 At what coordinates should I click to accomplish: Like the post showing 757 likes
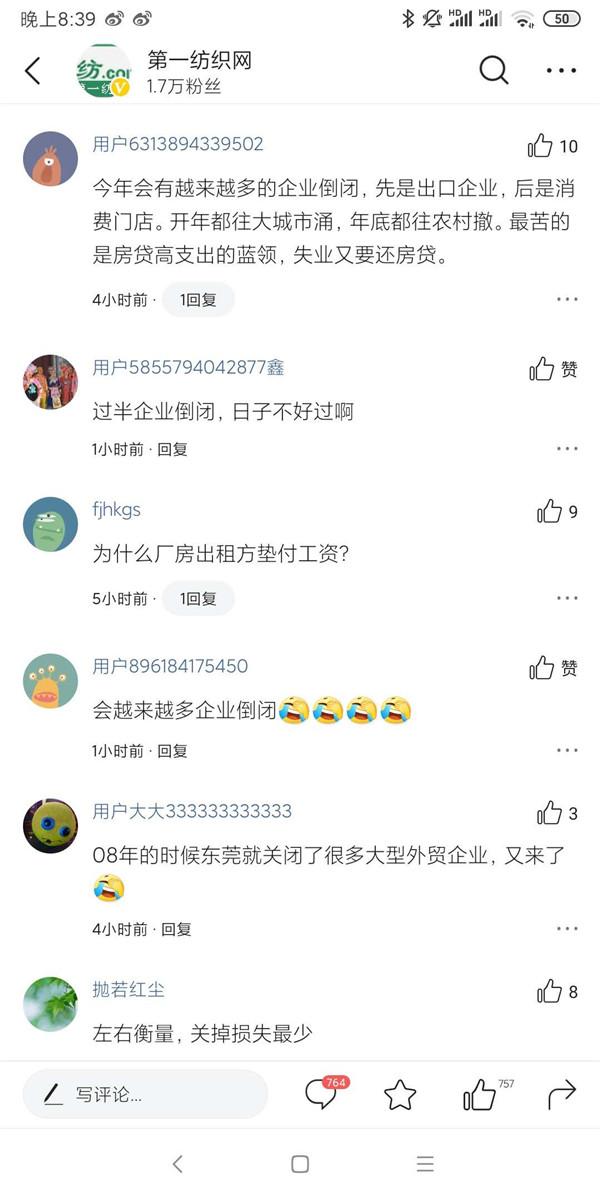[481, 1095]
